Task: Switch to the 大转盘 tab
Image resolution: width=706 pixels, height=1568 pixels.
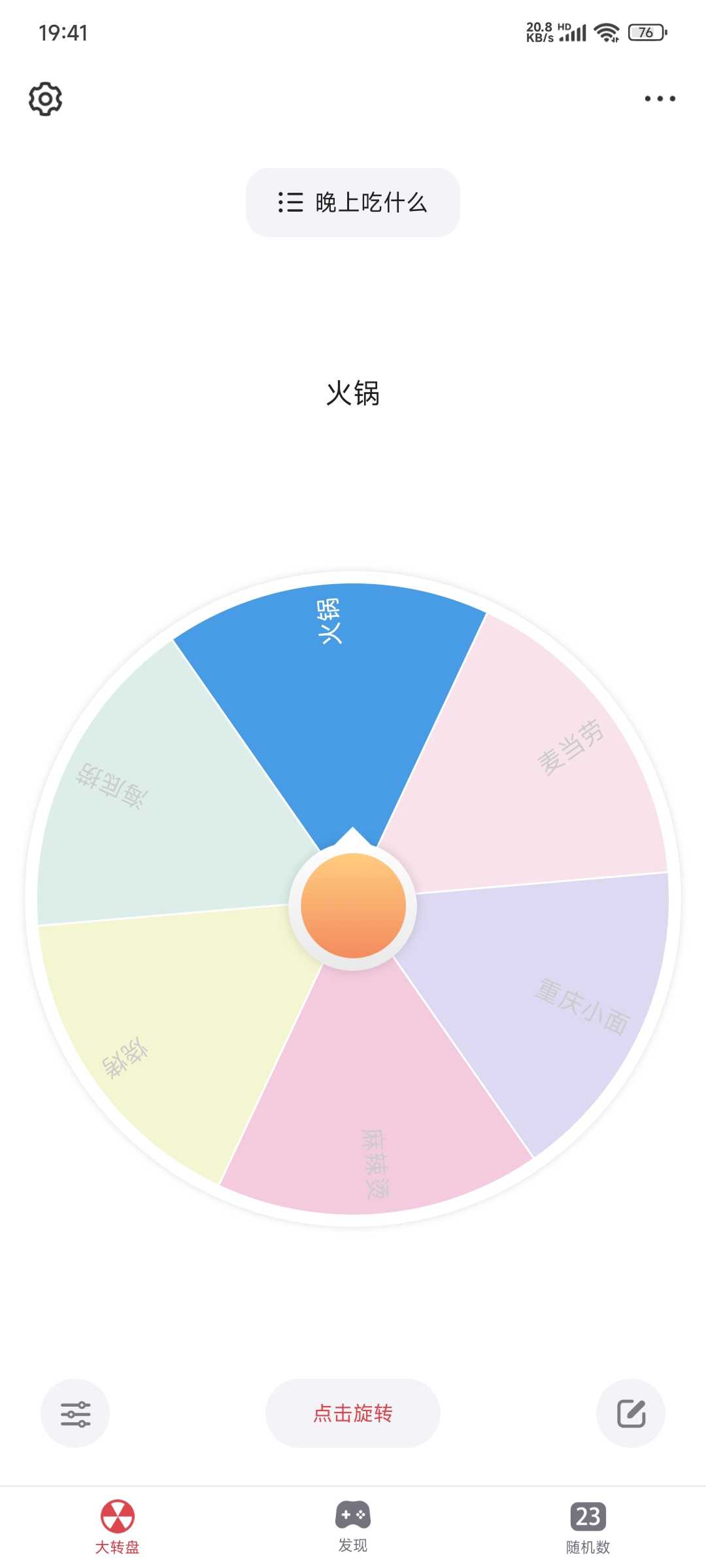Action: pos(118,1526)
